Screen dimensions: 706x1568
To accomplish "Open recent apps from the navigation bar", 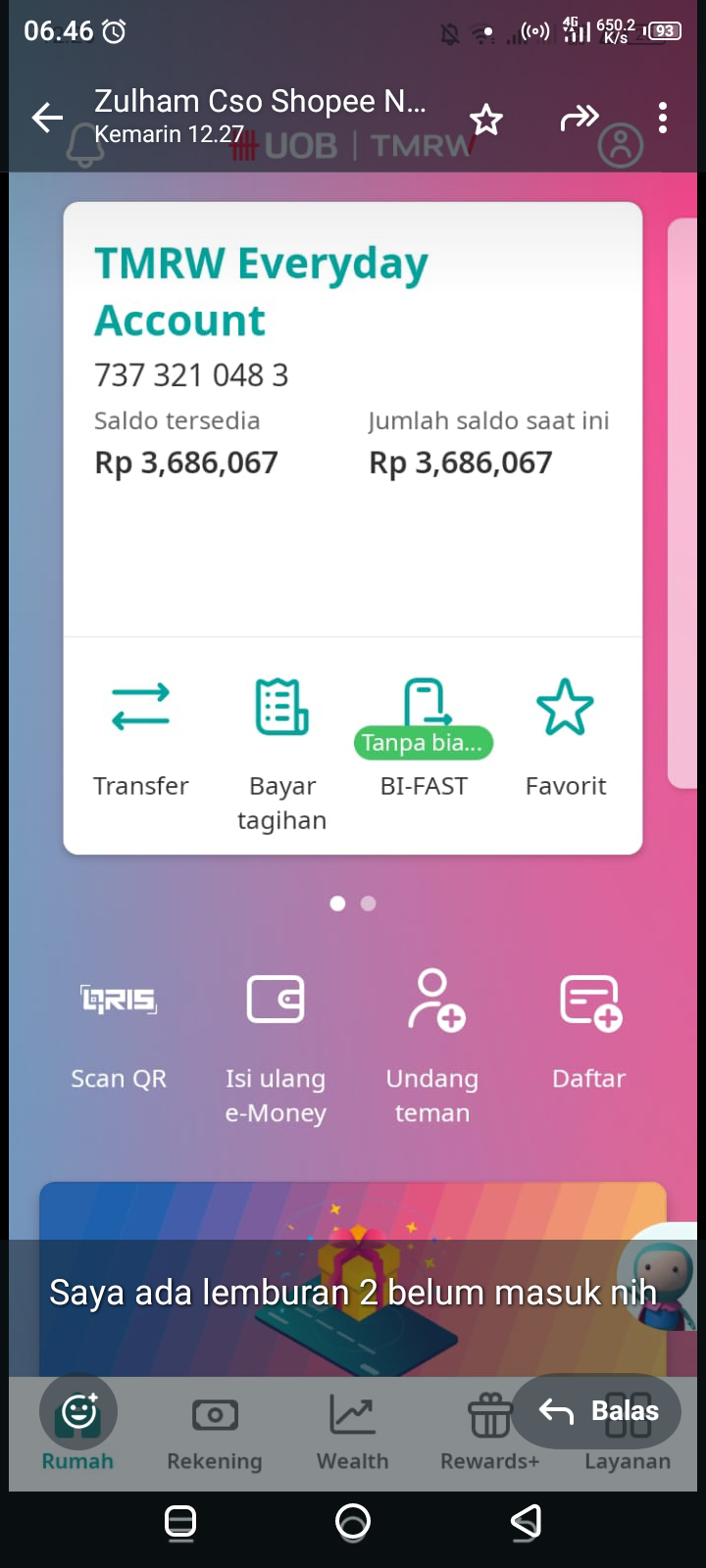I will click(180, 1522).
